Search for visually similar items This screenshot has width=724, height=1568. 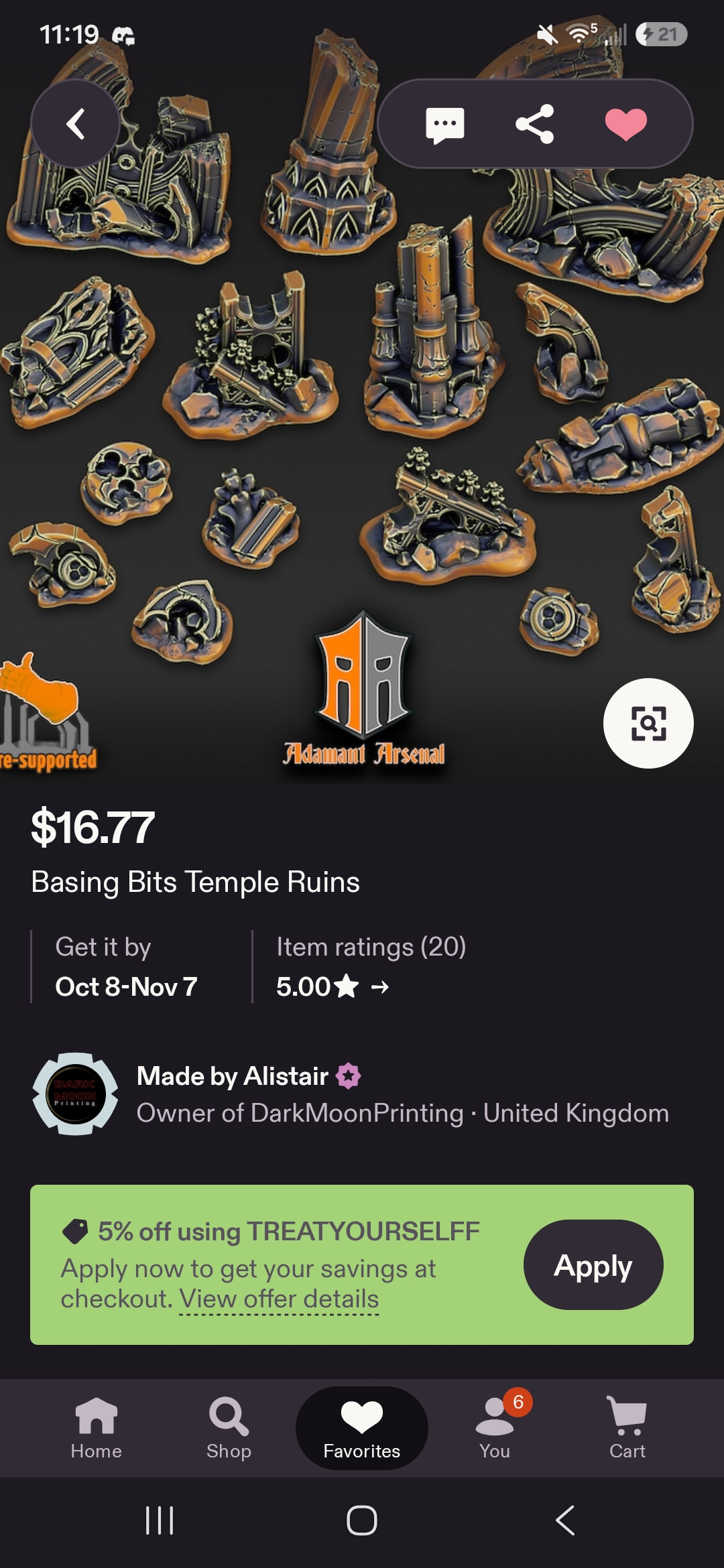648,723
